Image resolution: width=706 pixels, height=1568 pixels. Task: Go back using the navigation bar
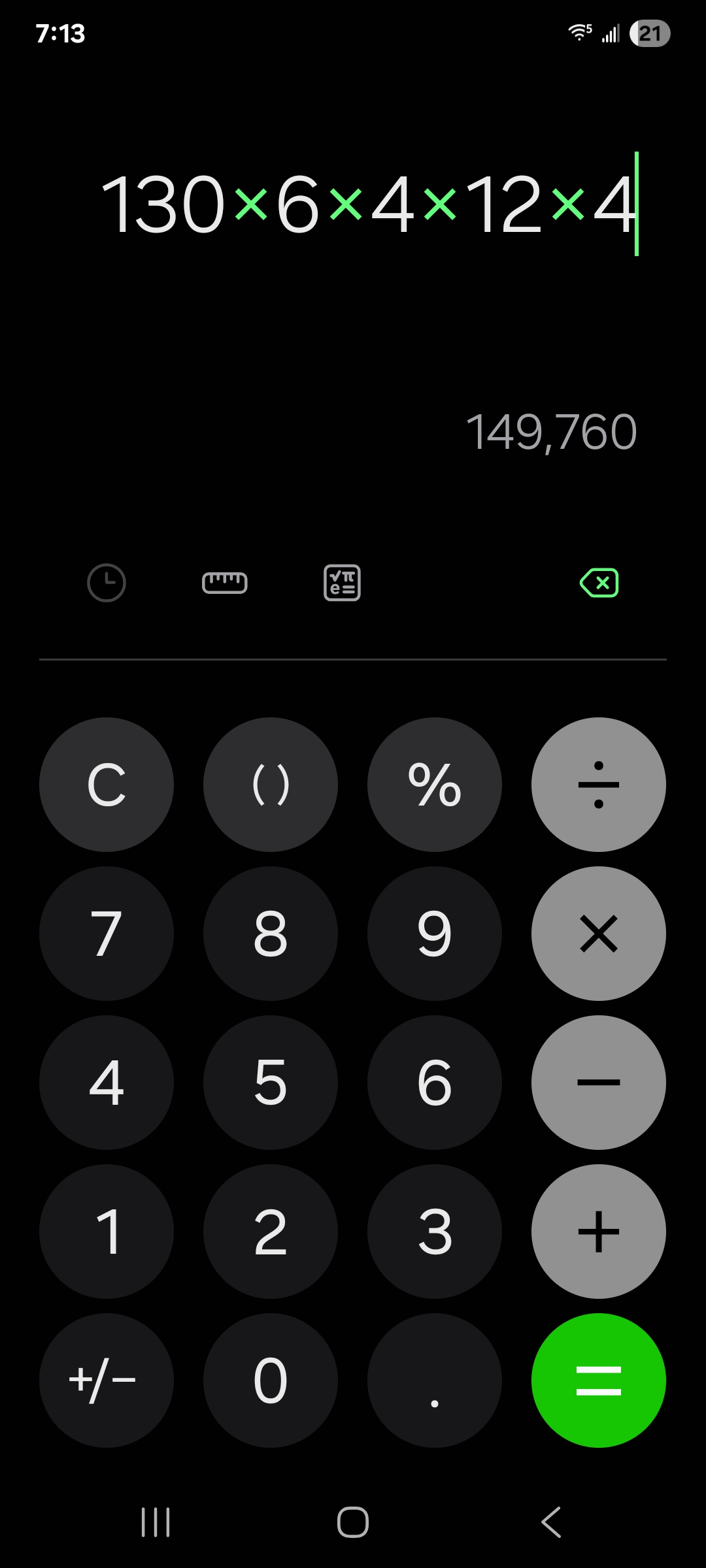(x=550, y=1522)
